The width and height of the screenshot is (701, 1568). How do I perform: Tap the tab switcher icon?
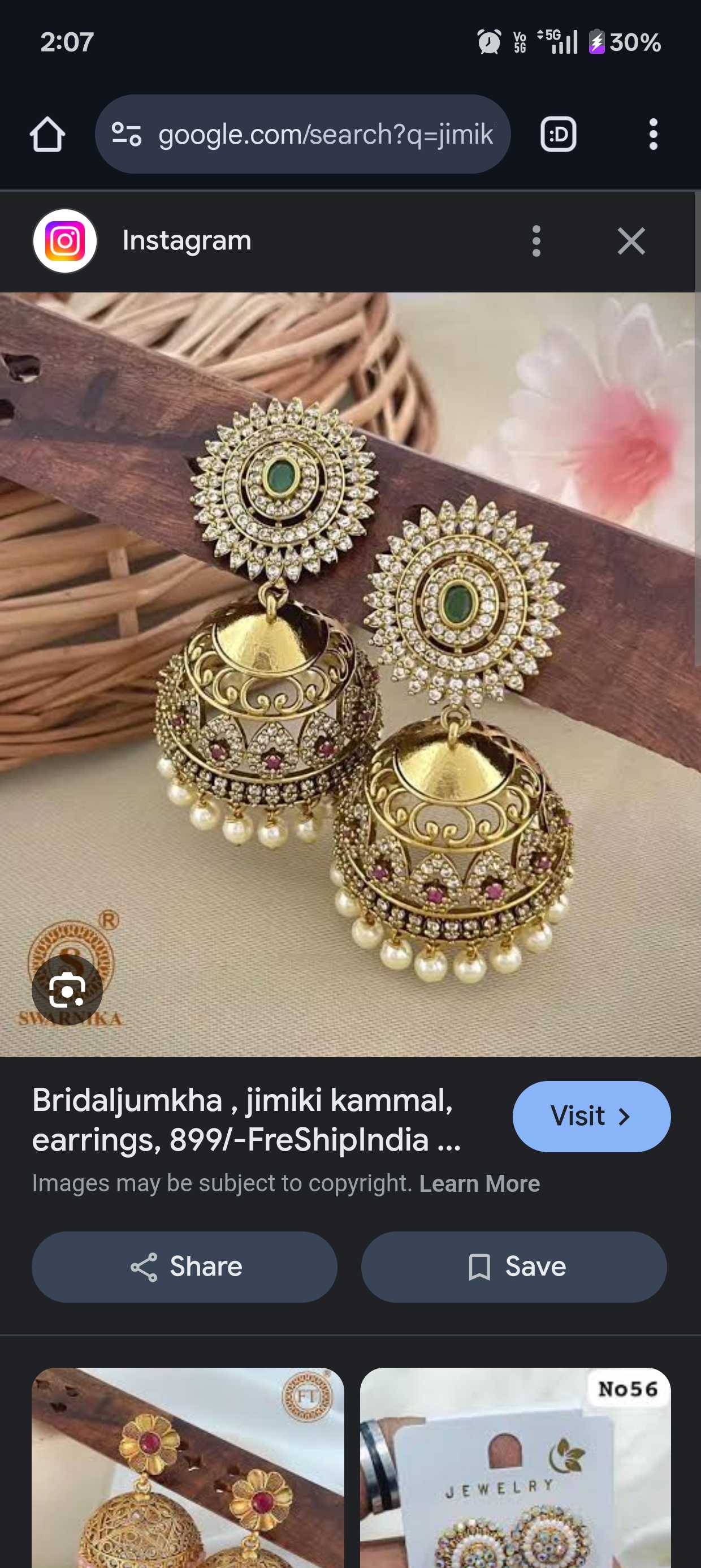click(x=558, y=134)
